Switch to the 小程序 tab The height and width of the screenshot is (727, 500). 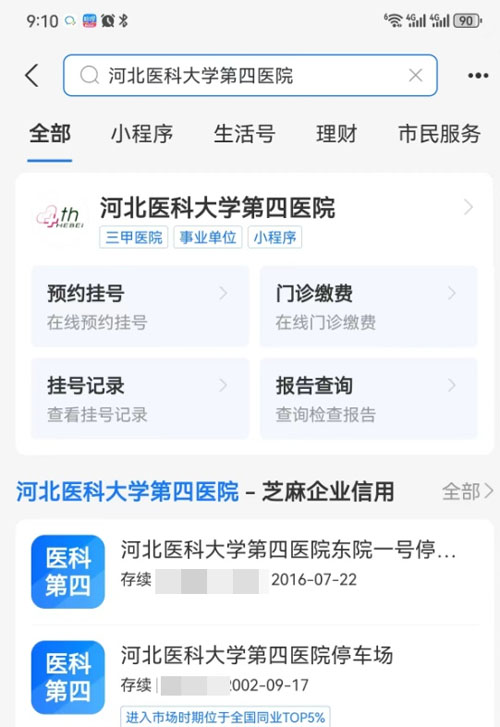pyautogui.click(x=142, y=134)
